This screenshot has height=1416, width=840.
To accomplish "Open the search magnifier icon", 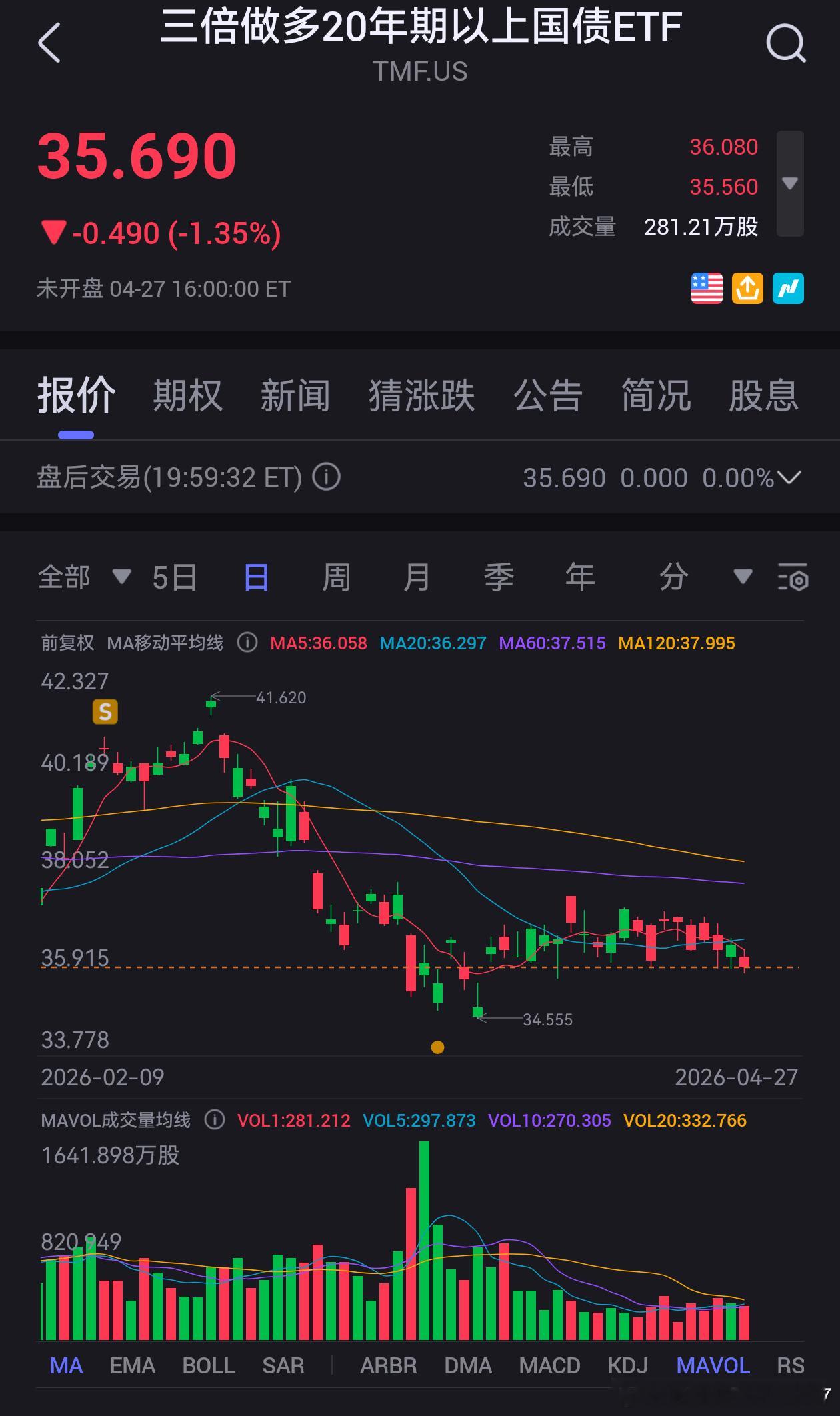I will click(x=789, y=43).
